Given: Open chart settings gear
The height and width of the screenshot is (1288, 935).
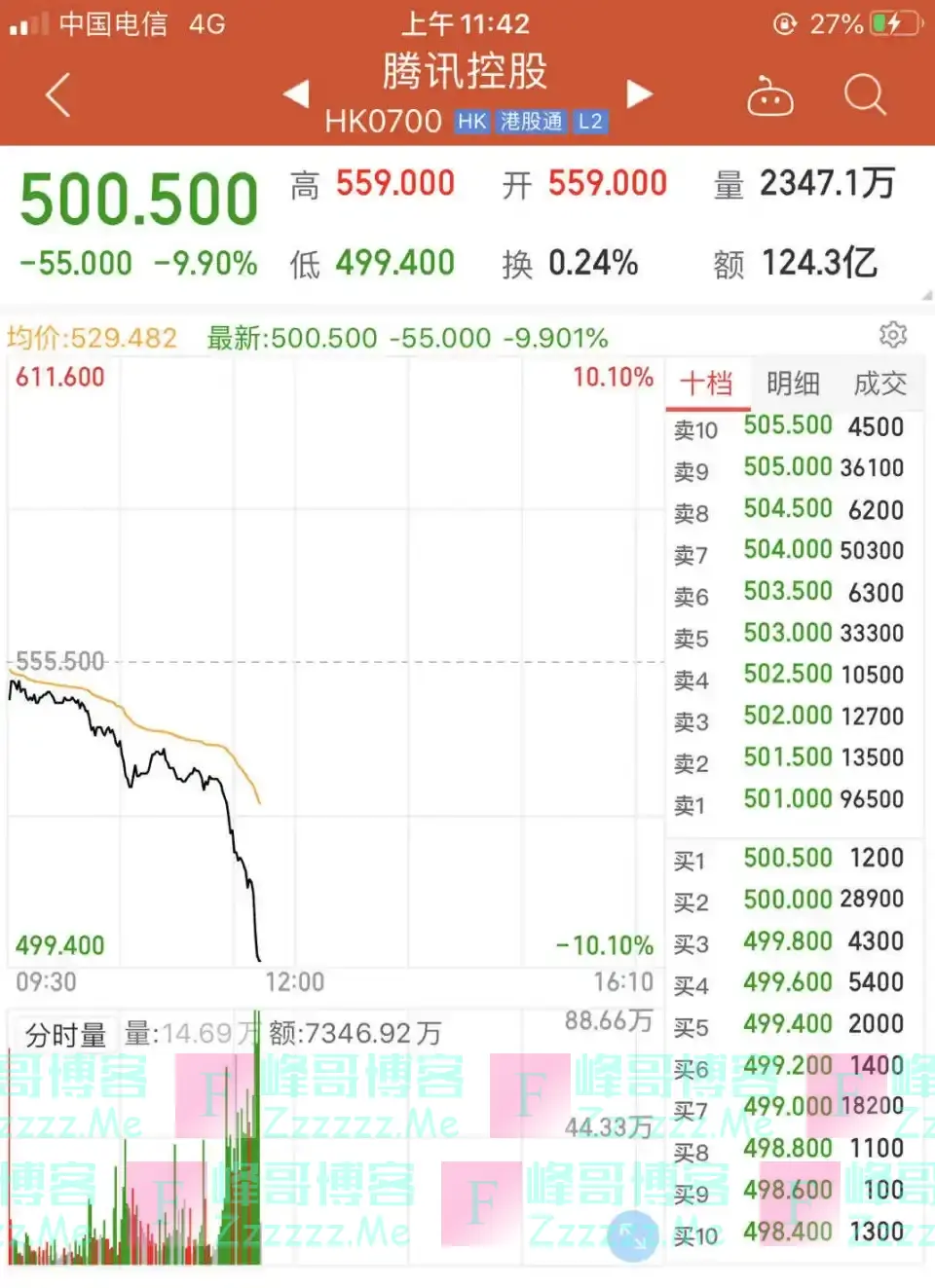Looking at the screenshot, I should click(892, 335).
